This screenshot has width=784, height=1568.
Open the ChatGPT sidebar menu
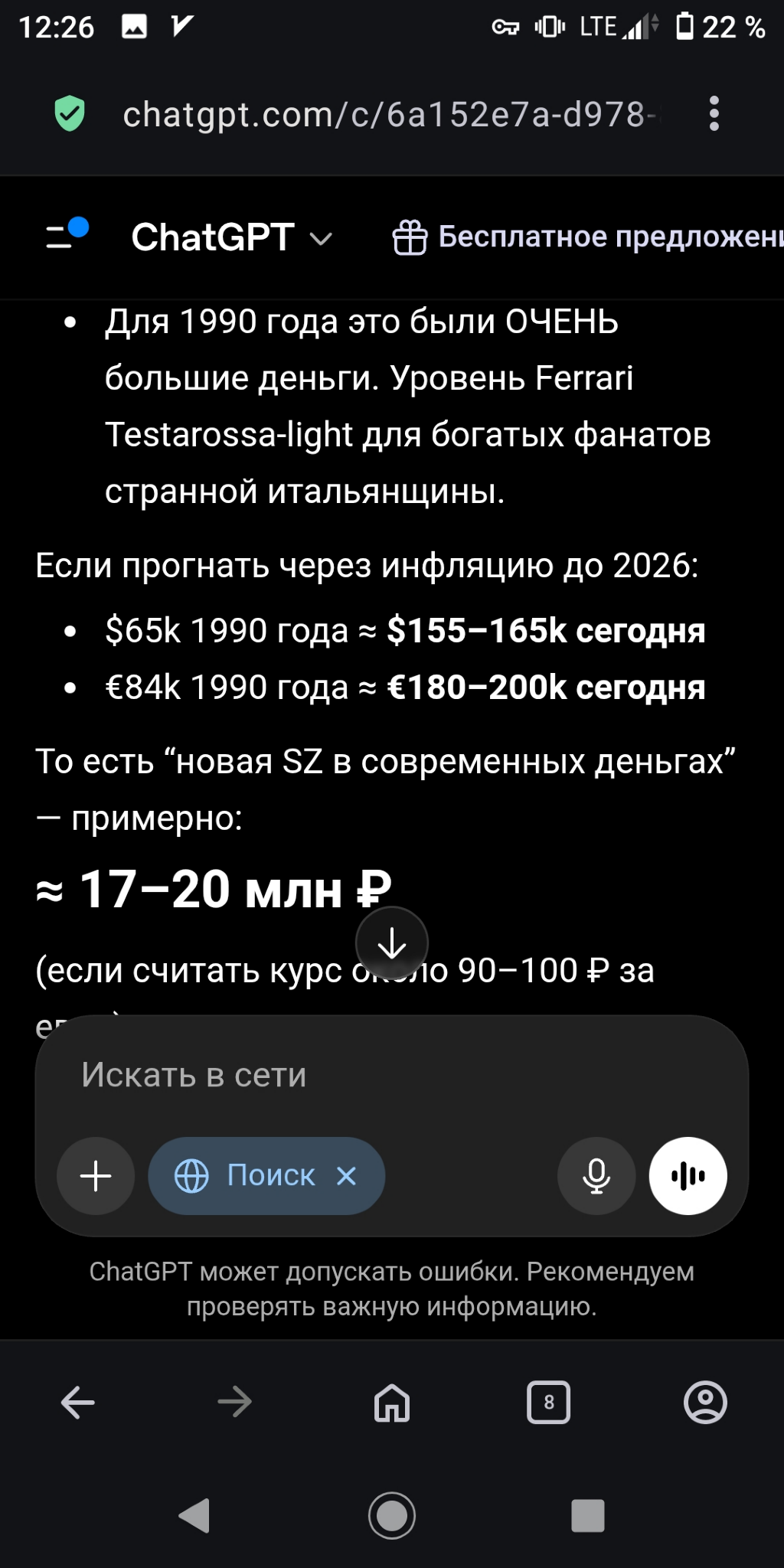pyautogui.click(x=67, y=236)
